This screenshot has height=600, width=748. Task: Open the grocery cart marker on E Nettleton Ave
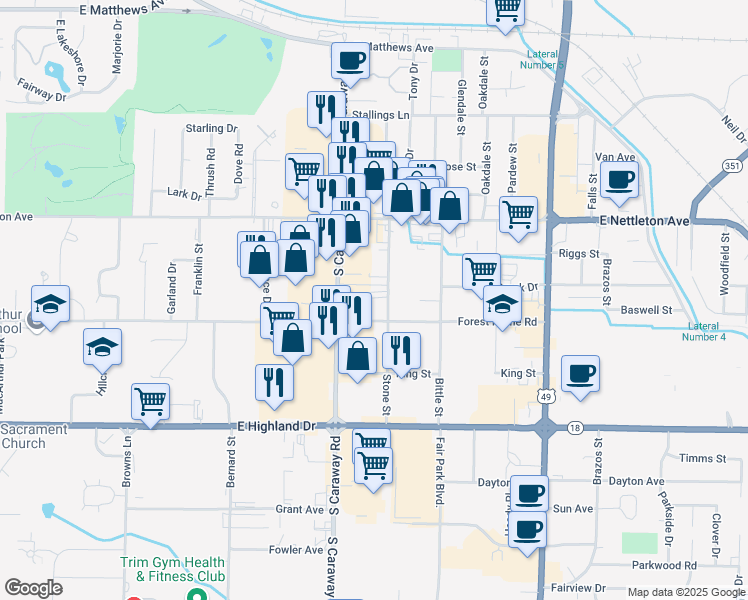click(x=519, y=213)
